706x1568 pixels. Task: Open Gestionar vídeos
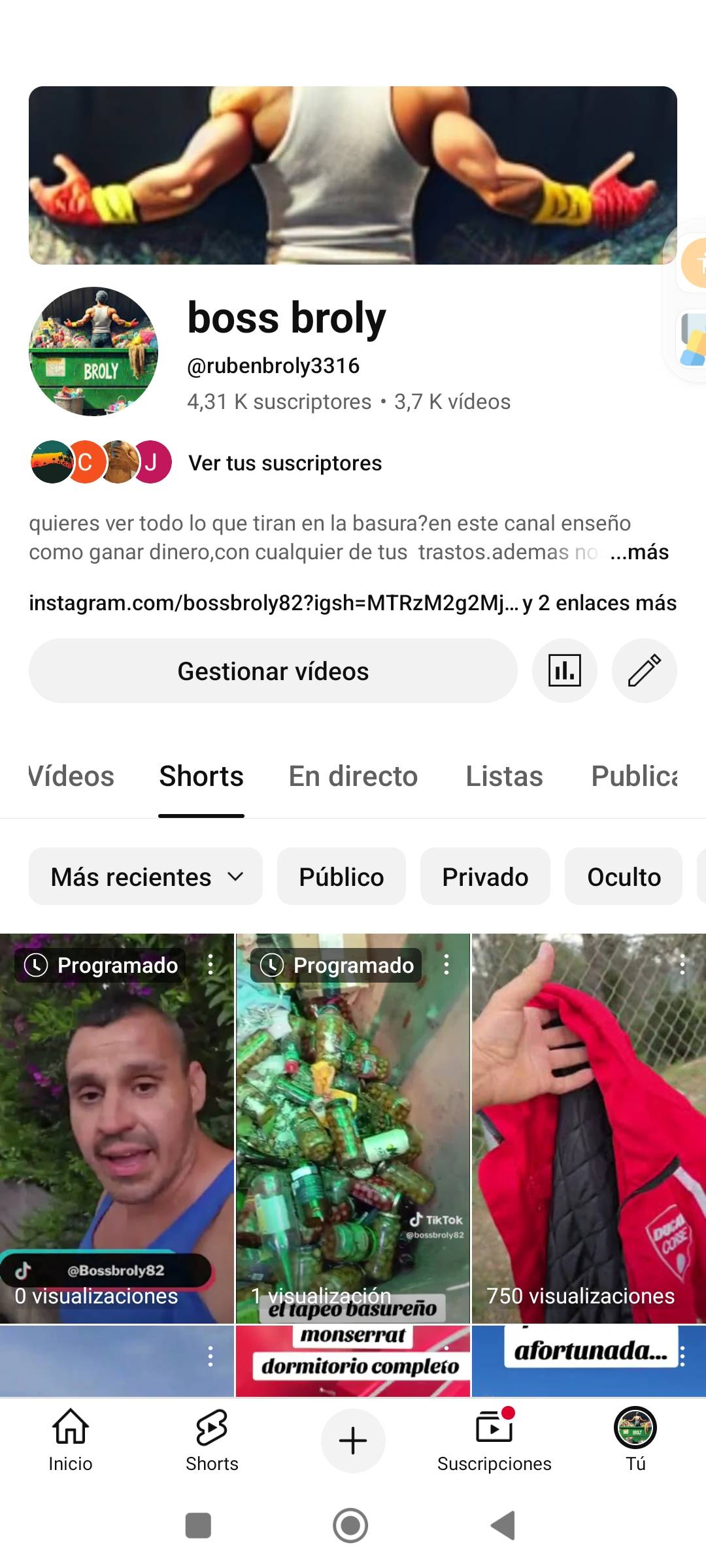[x=273, y=671]
